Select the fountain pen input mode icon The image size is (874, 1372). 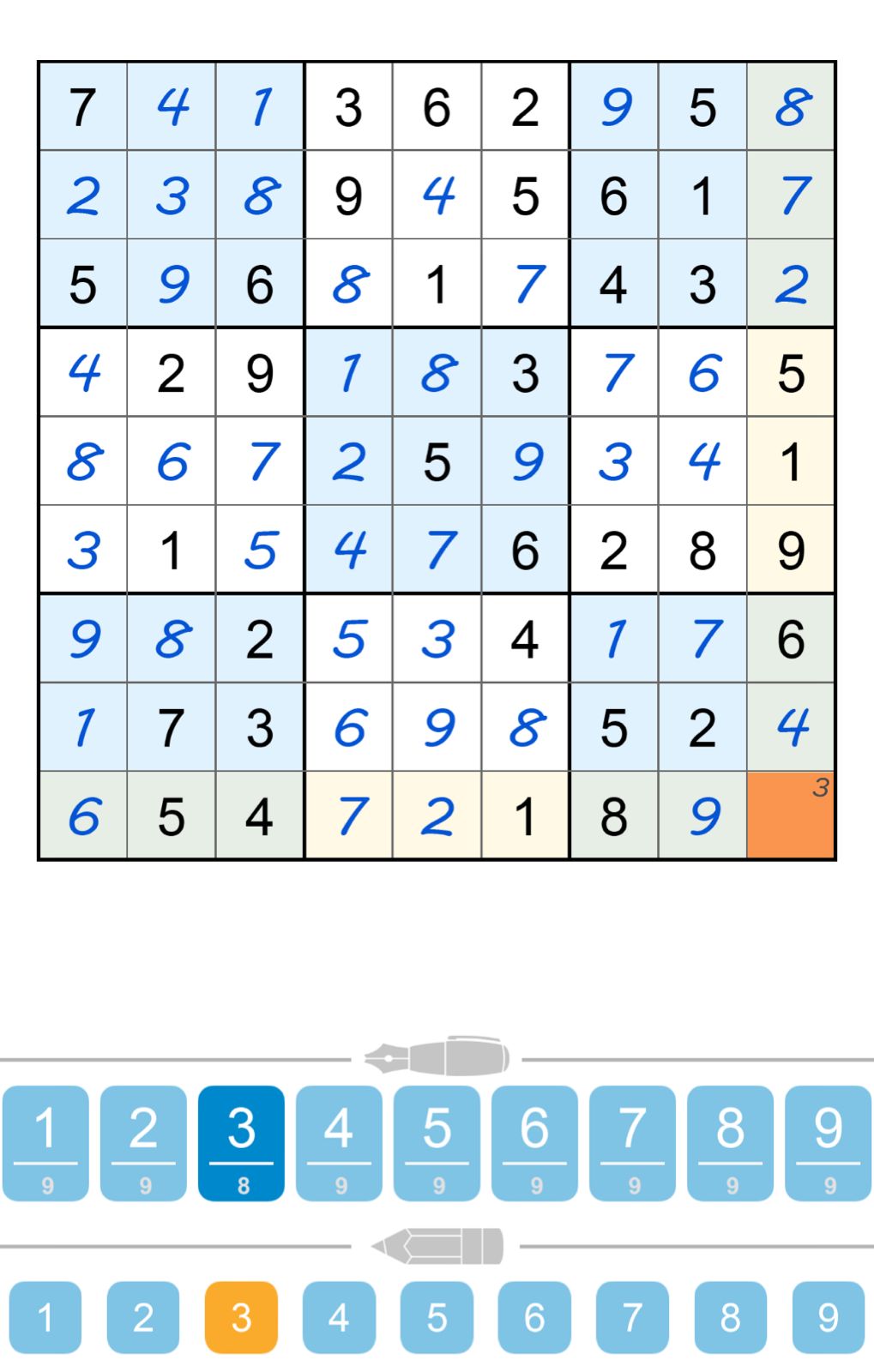437,1056
